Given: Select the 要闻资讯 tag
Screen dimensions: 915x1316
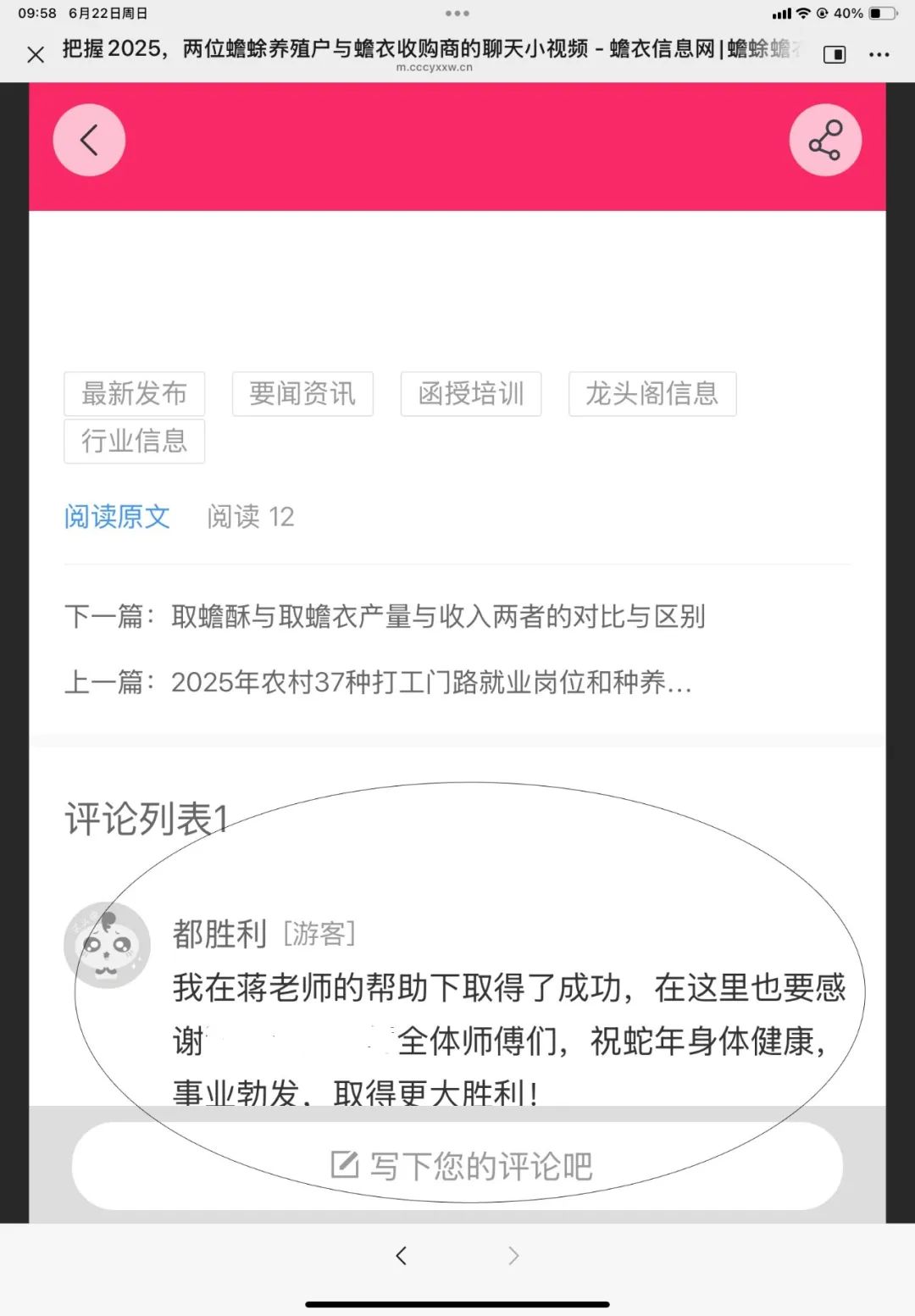Looking at the screenshot, I should click(302, 394).
